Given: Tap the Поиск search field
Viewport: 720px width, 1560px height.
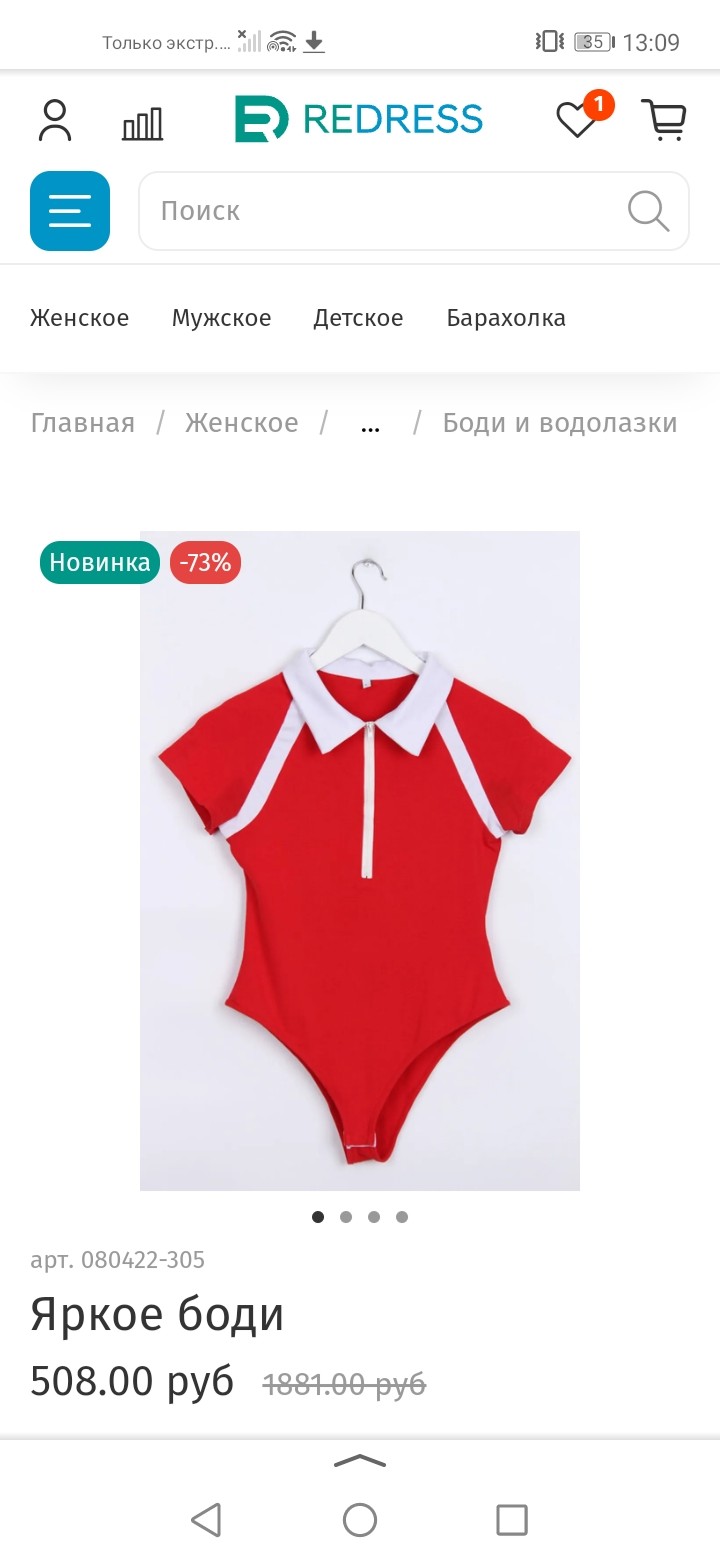Looking at the screenshot, I should pos(380,211).
